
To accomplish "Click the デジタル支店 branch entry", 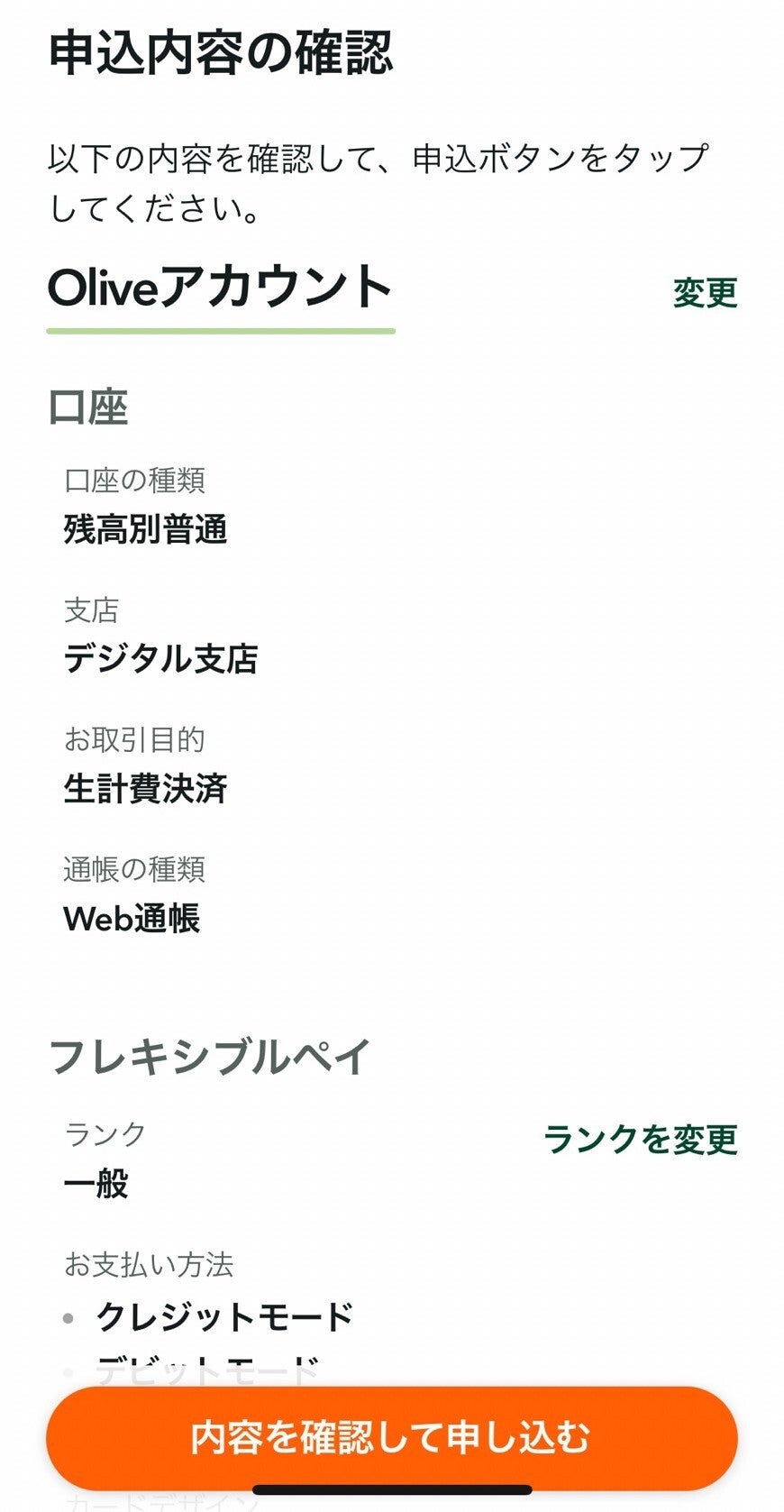I will (162, 660).
